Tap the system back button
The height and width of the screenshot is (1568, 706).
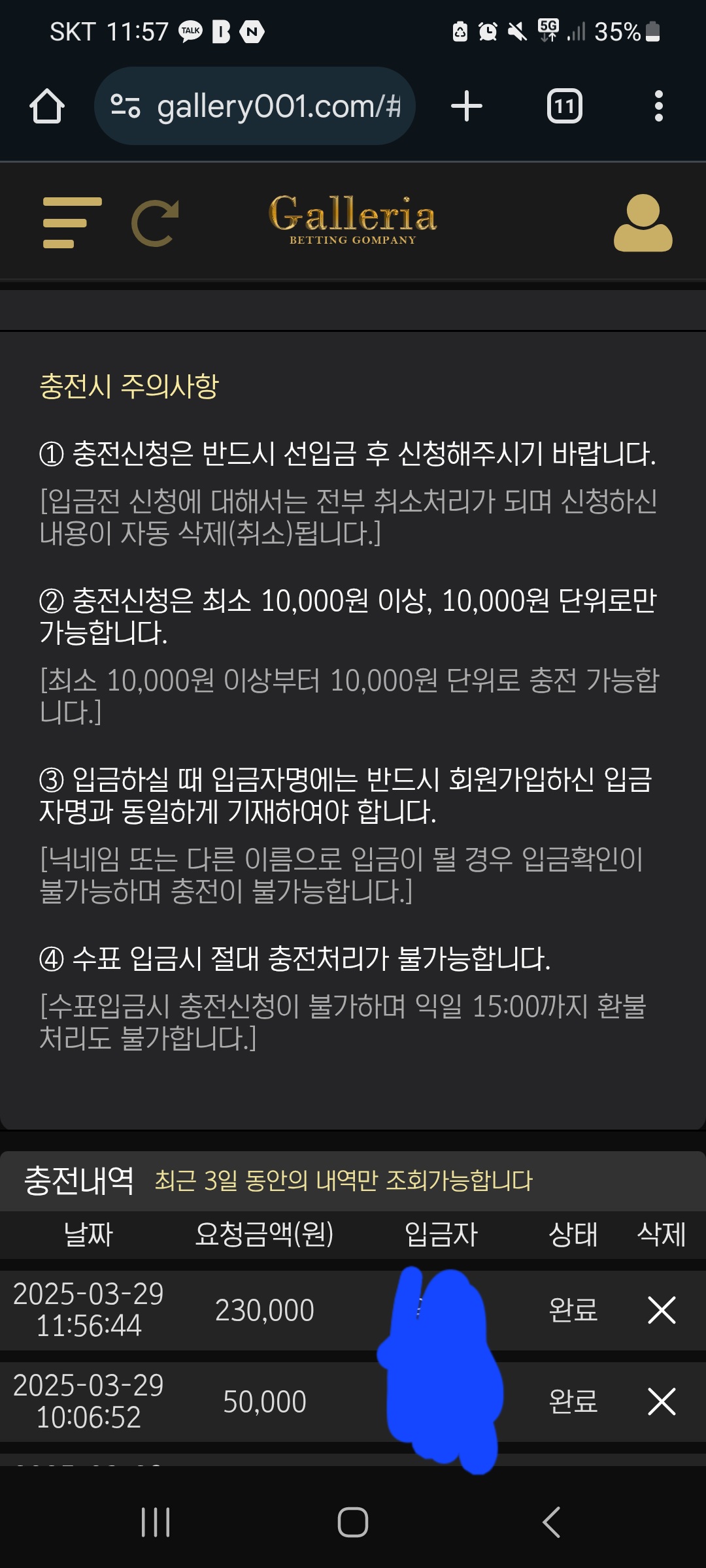click(x=551, y=1522)
